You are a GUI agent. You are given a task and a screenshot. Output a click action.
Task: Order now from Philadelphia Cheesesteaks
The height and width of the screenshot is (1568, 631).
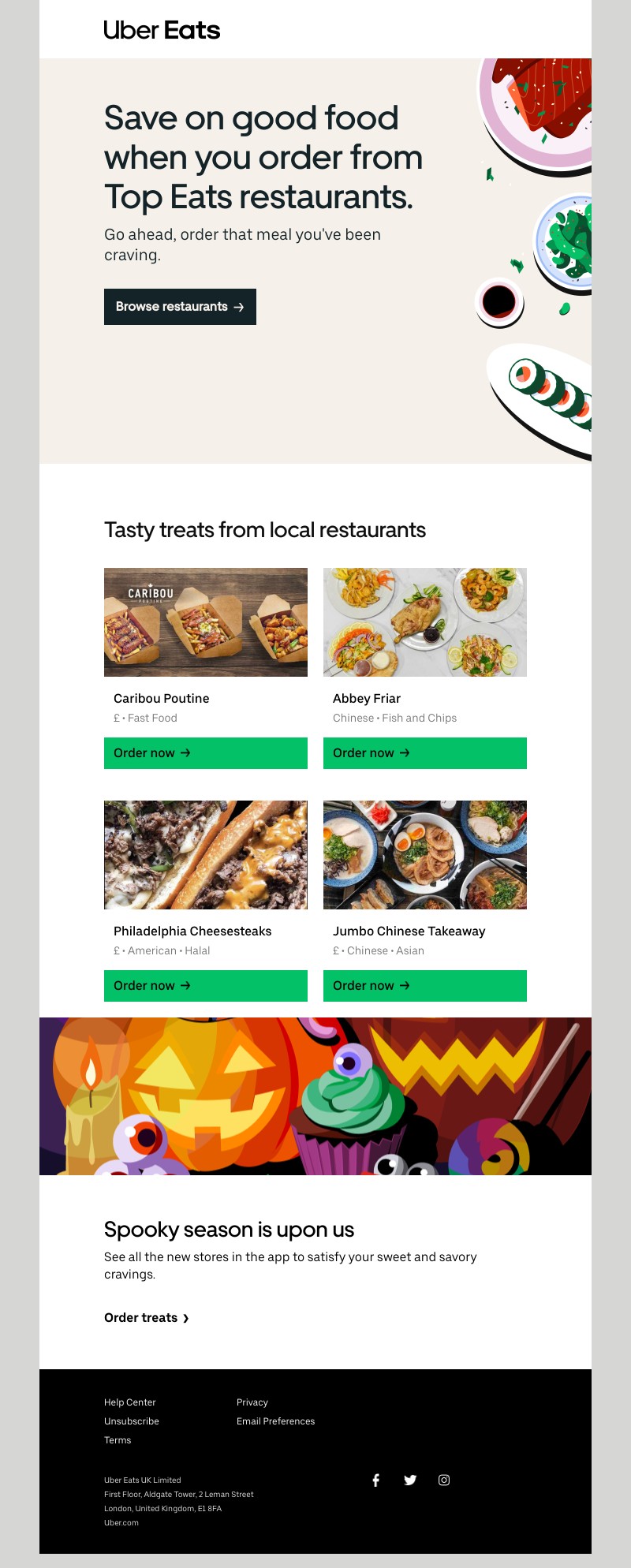coord(205,986)
